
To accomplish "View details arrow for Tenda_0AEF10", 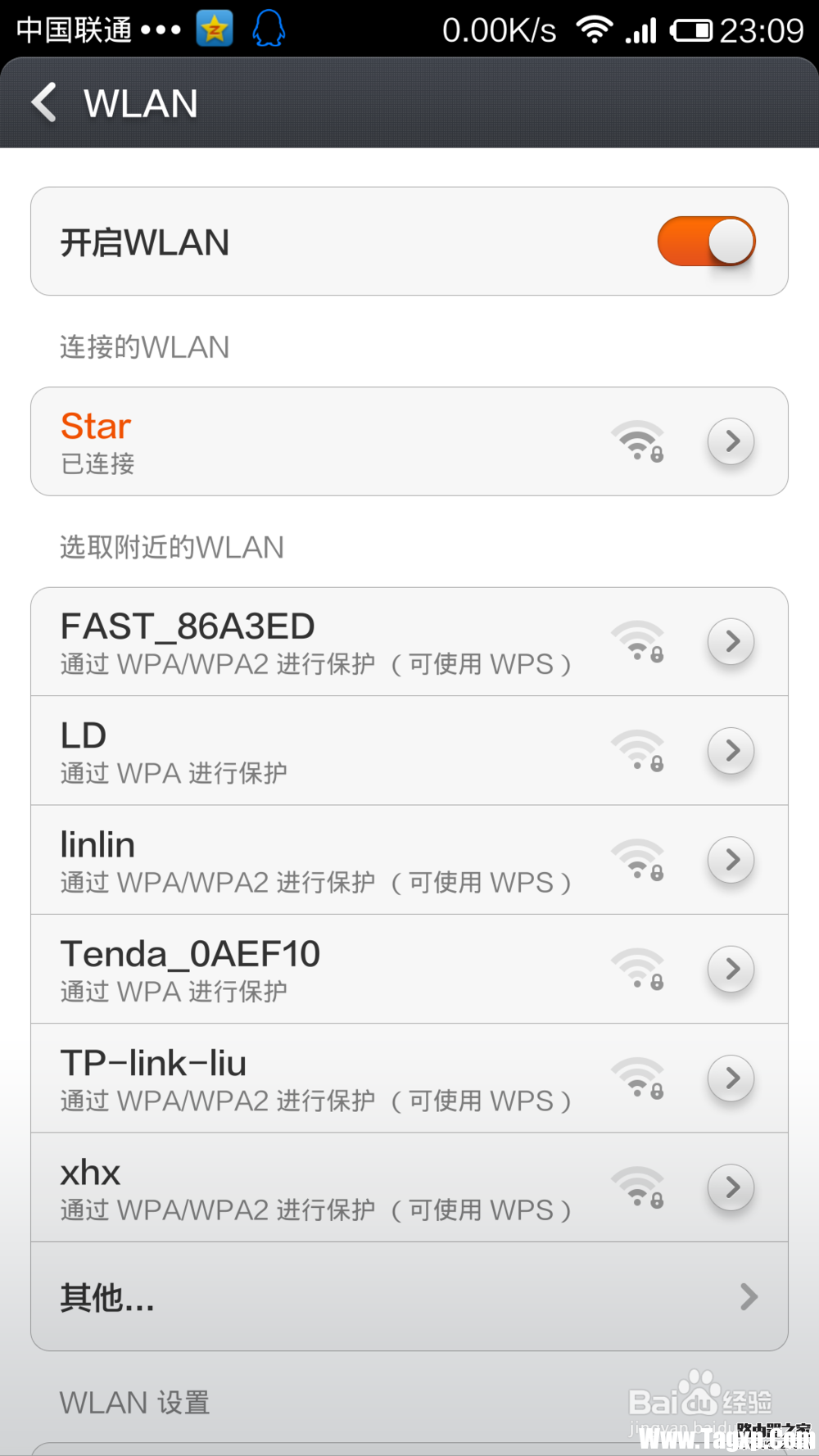I will pos(731,970).
